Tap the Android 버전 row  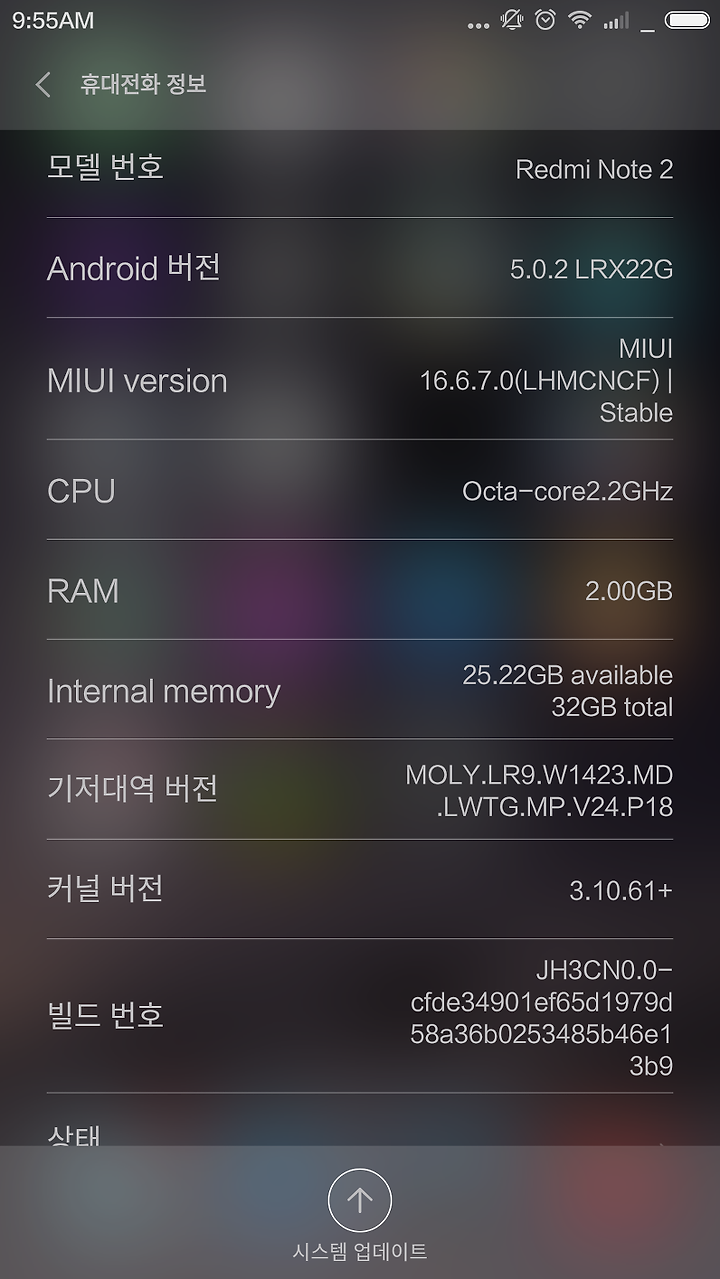click(360, 268)
